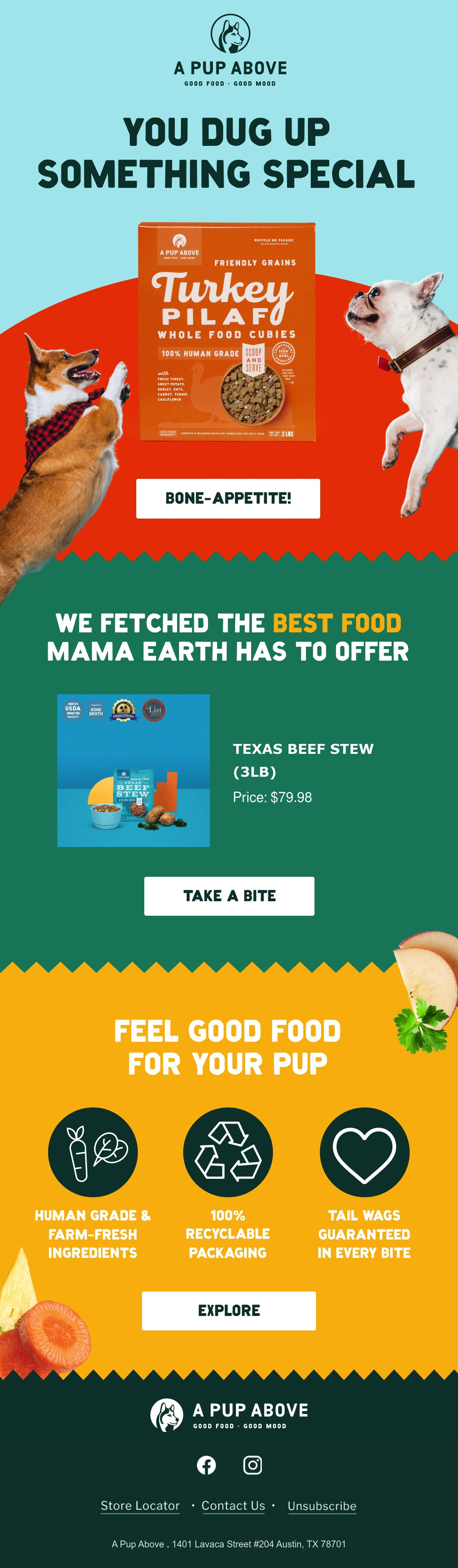Image resolution: width=458 pixels, height=1568 pixels.
Task: Open the Texas Beef Stew product image
Action: 133,770
